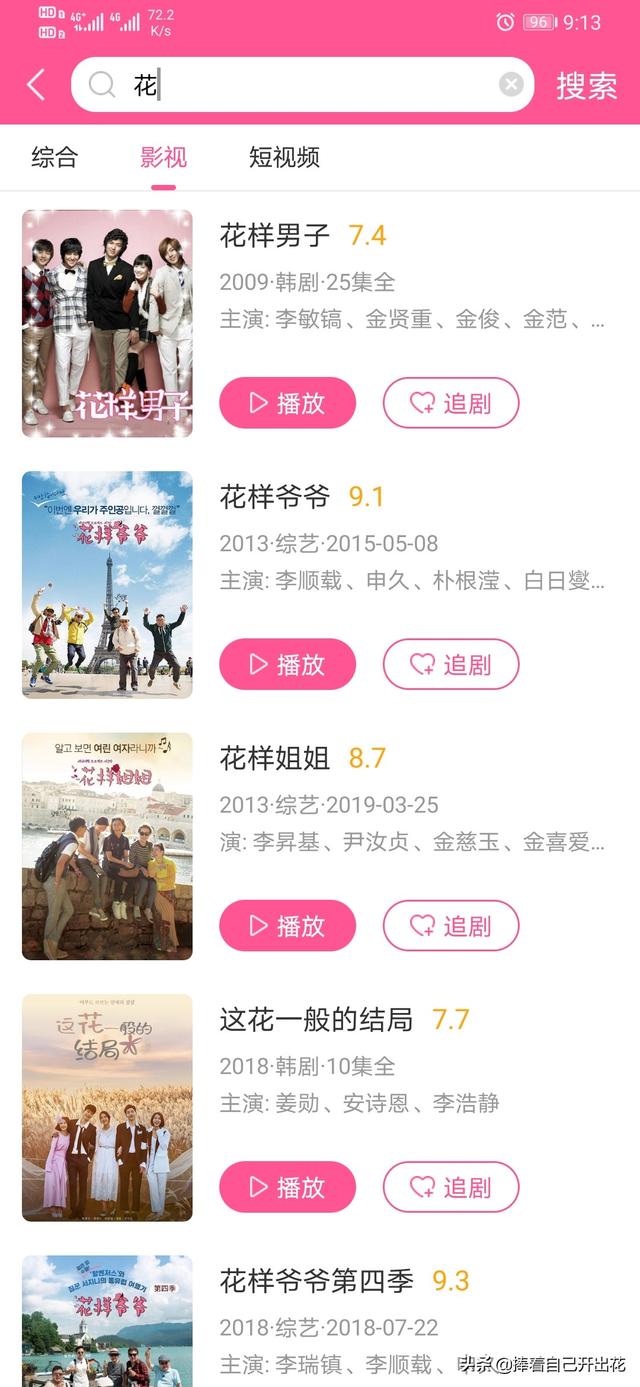View the 花样姐姐 poster
The image size is (640, 1387).
pyautogui.click(x=107, y=846)
